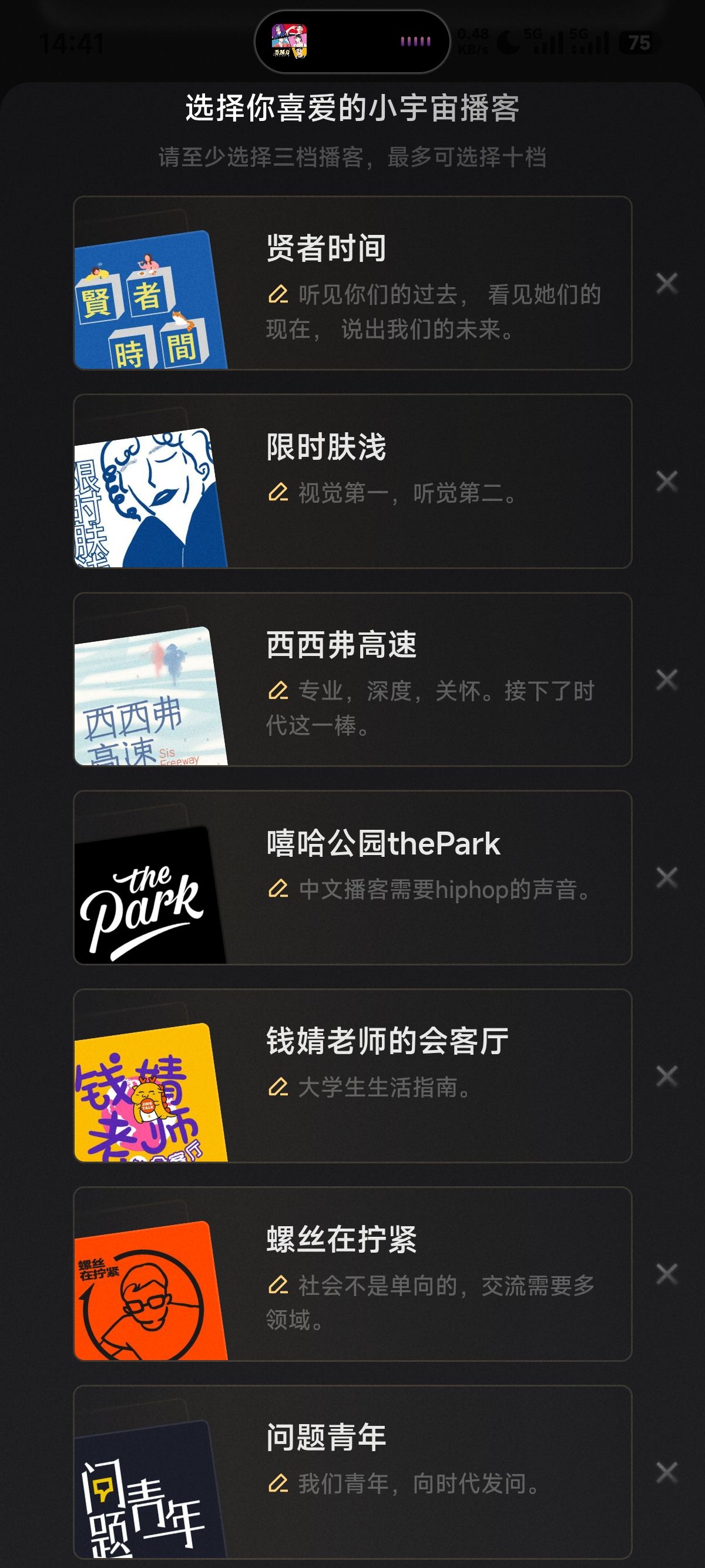The width and height of the screenshot is (705, 1568).
Task: Edit 钱婧老师的会客厅 description text
Action: (278, 1087)
